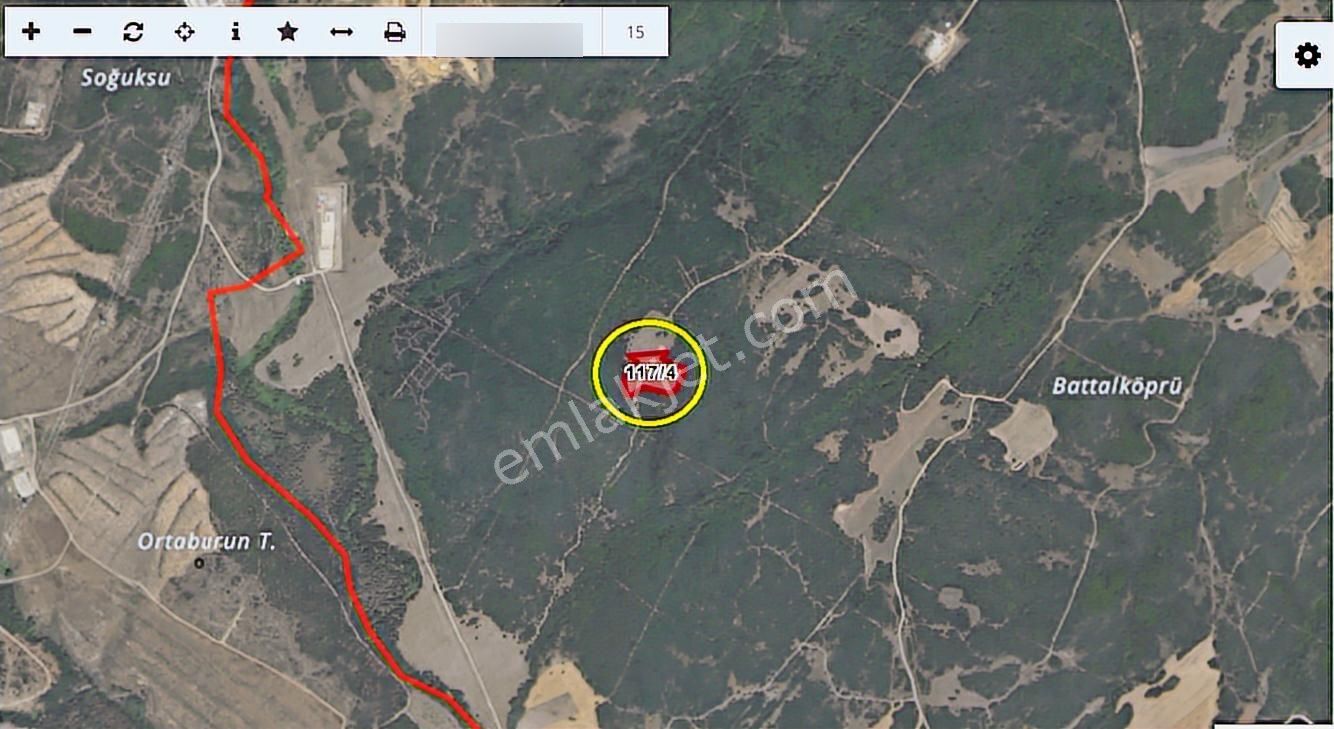Image resolution: width=1334 pixels, height=729 pixels.
Task: Open the settings gear
Action: (x=1307, y=56)
